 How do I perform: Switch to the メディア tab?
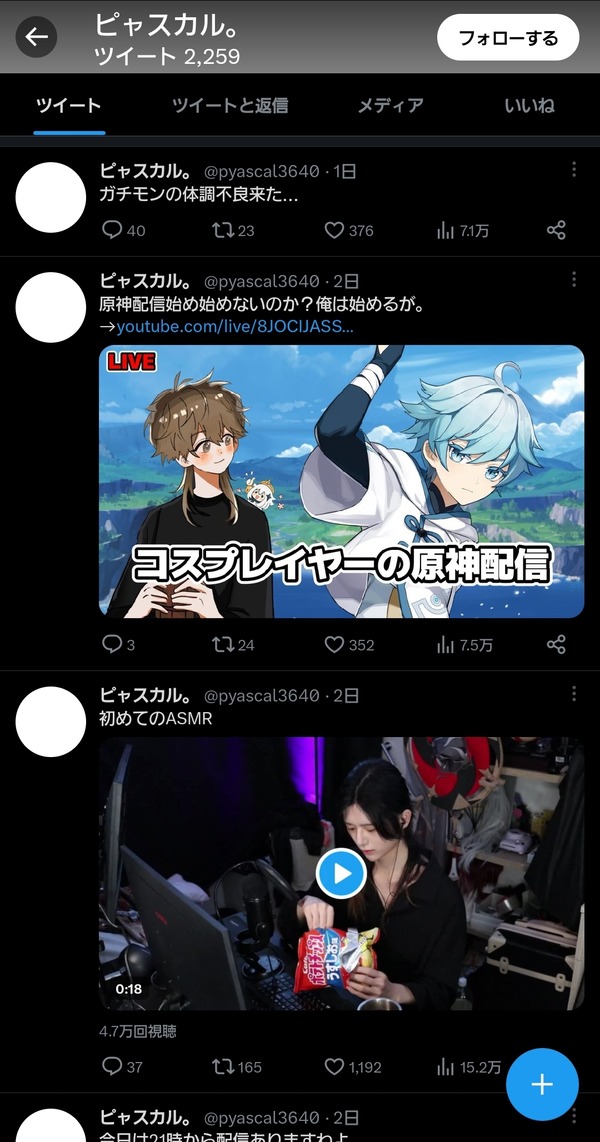pyautogui.click(x=390, y=106)
